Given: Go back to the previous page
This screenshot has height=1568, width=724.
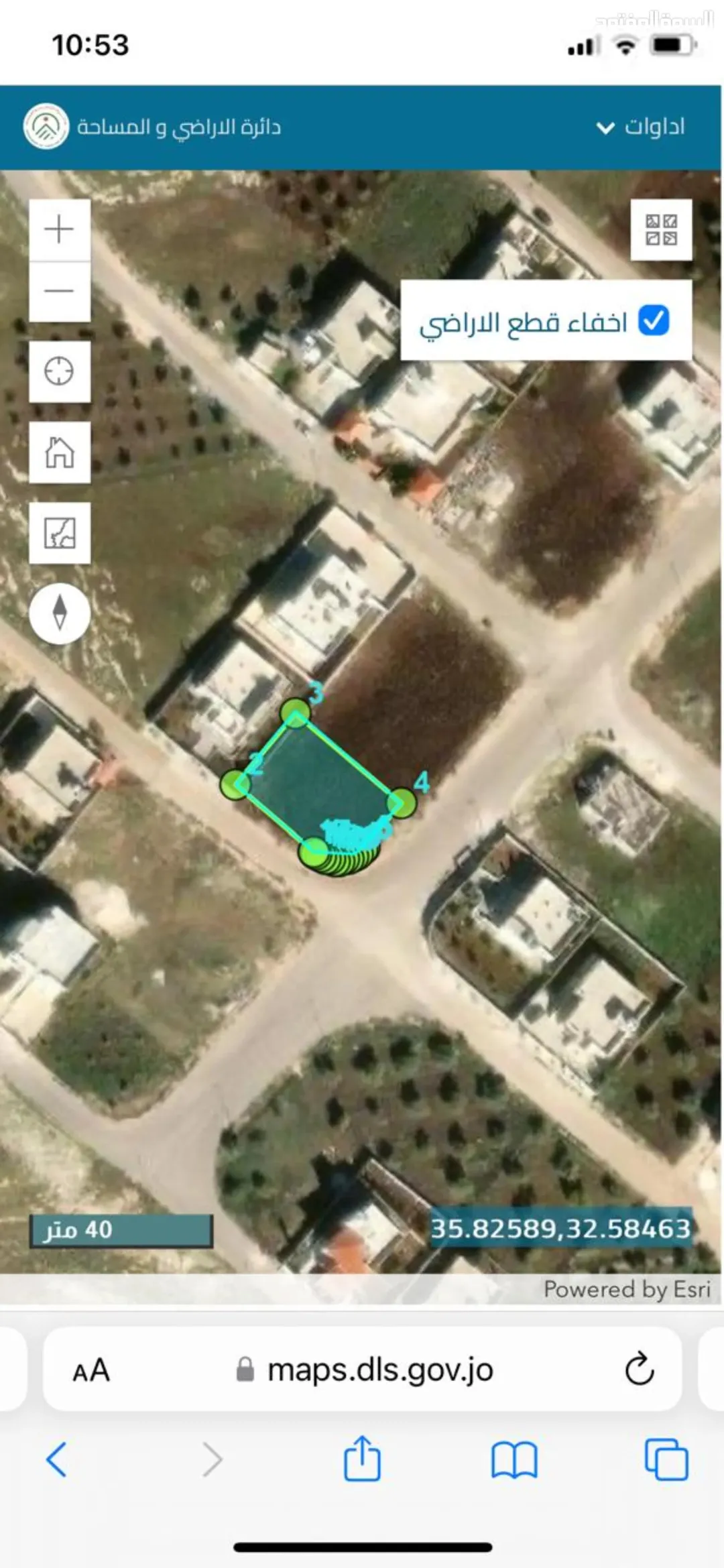Looking at the screenshot, I should 56,1459.
